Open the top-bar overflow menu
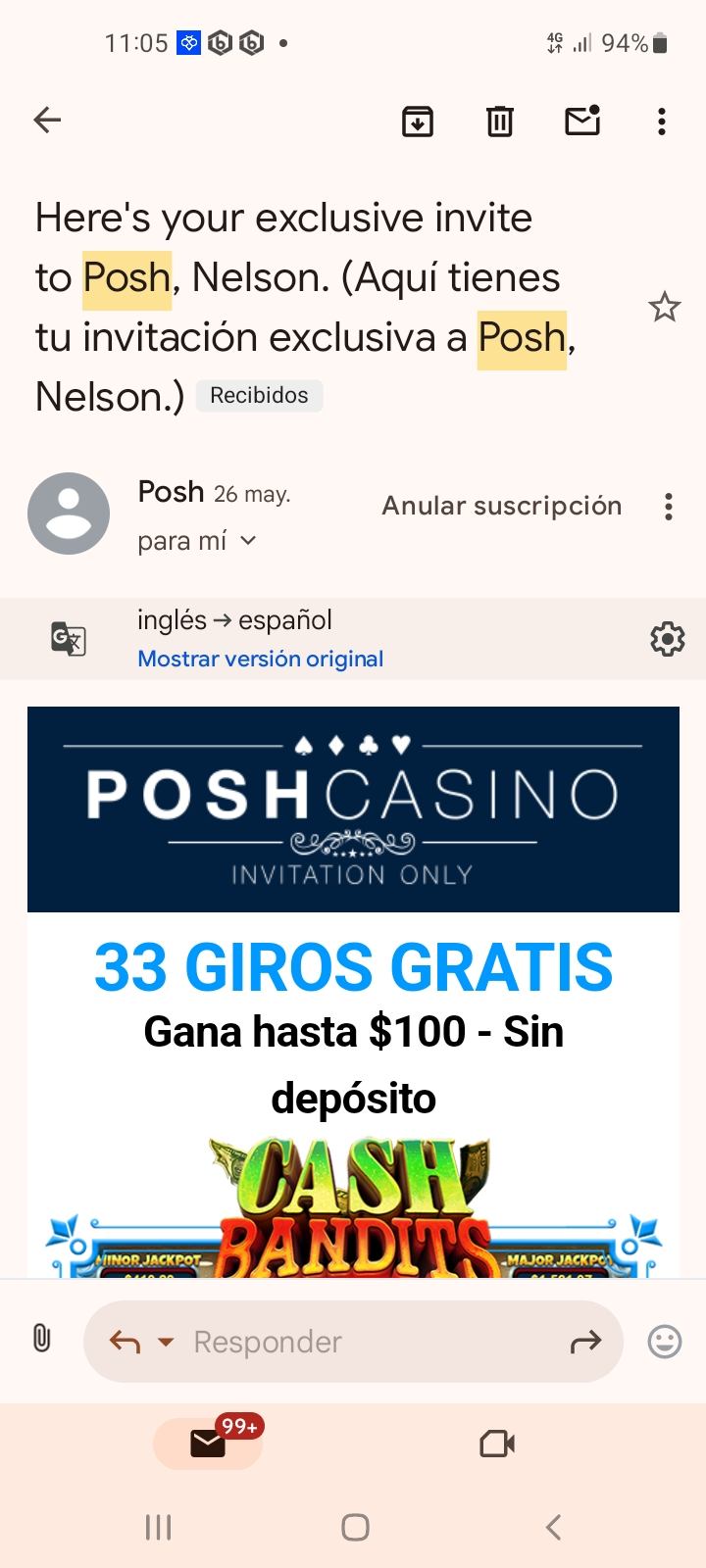 pos(662,122)
